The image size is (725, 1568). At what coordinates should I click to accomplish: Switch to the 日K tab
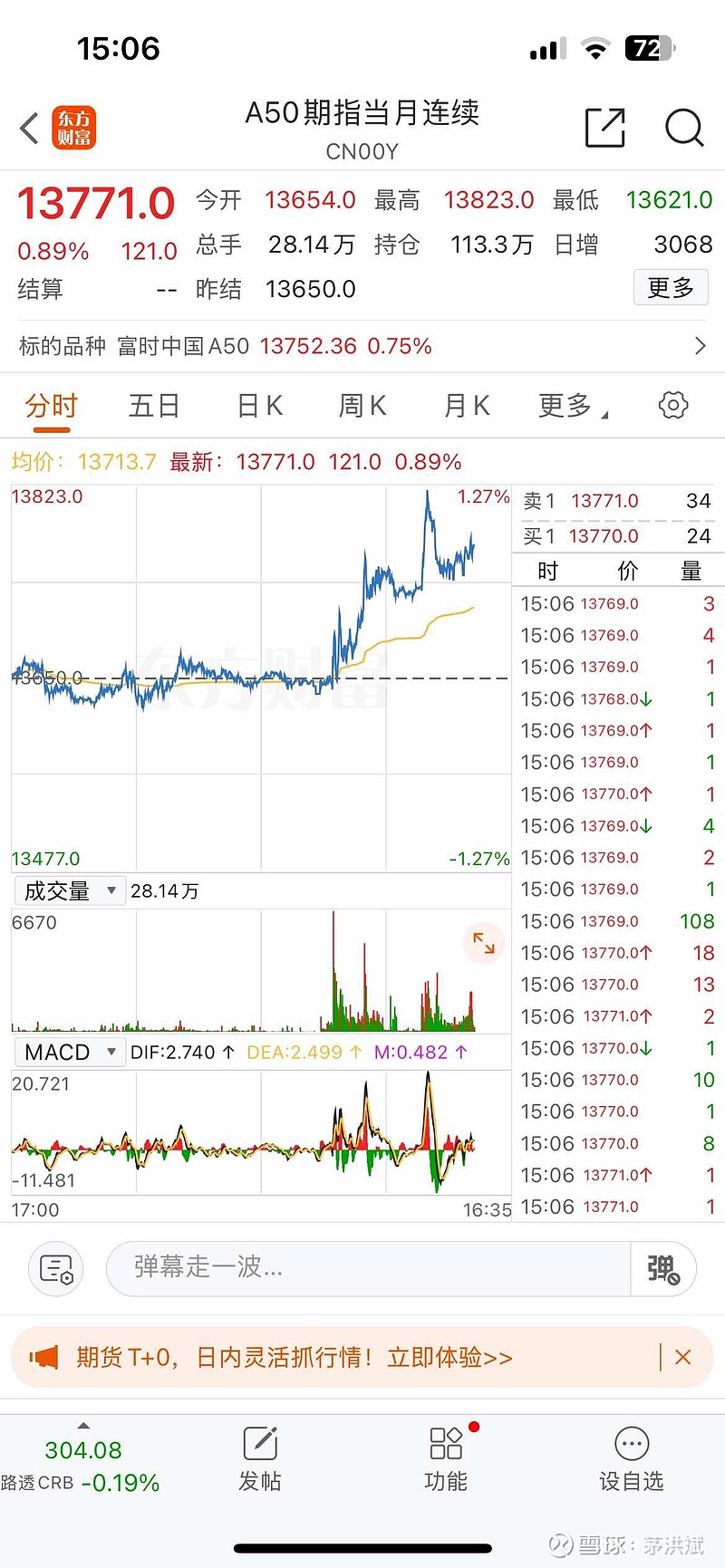[259, 405]
